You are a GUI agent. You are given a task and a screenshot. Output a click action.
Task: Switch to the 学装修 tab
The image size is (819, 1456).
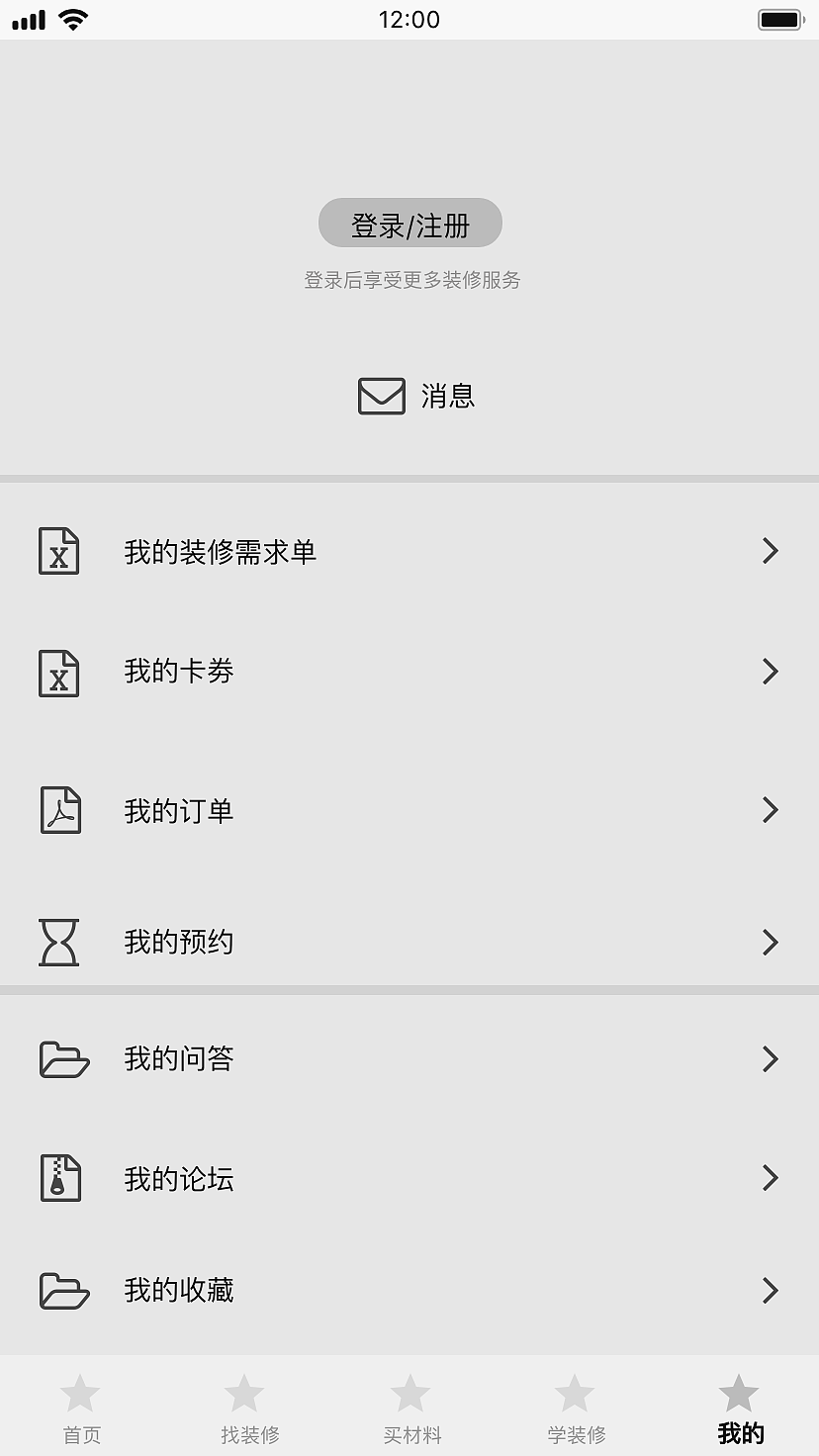pyautogui.click(x=575, y=1410)
